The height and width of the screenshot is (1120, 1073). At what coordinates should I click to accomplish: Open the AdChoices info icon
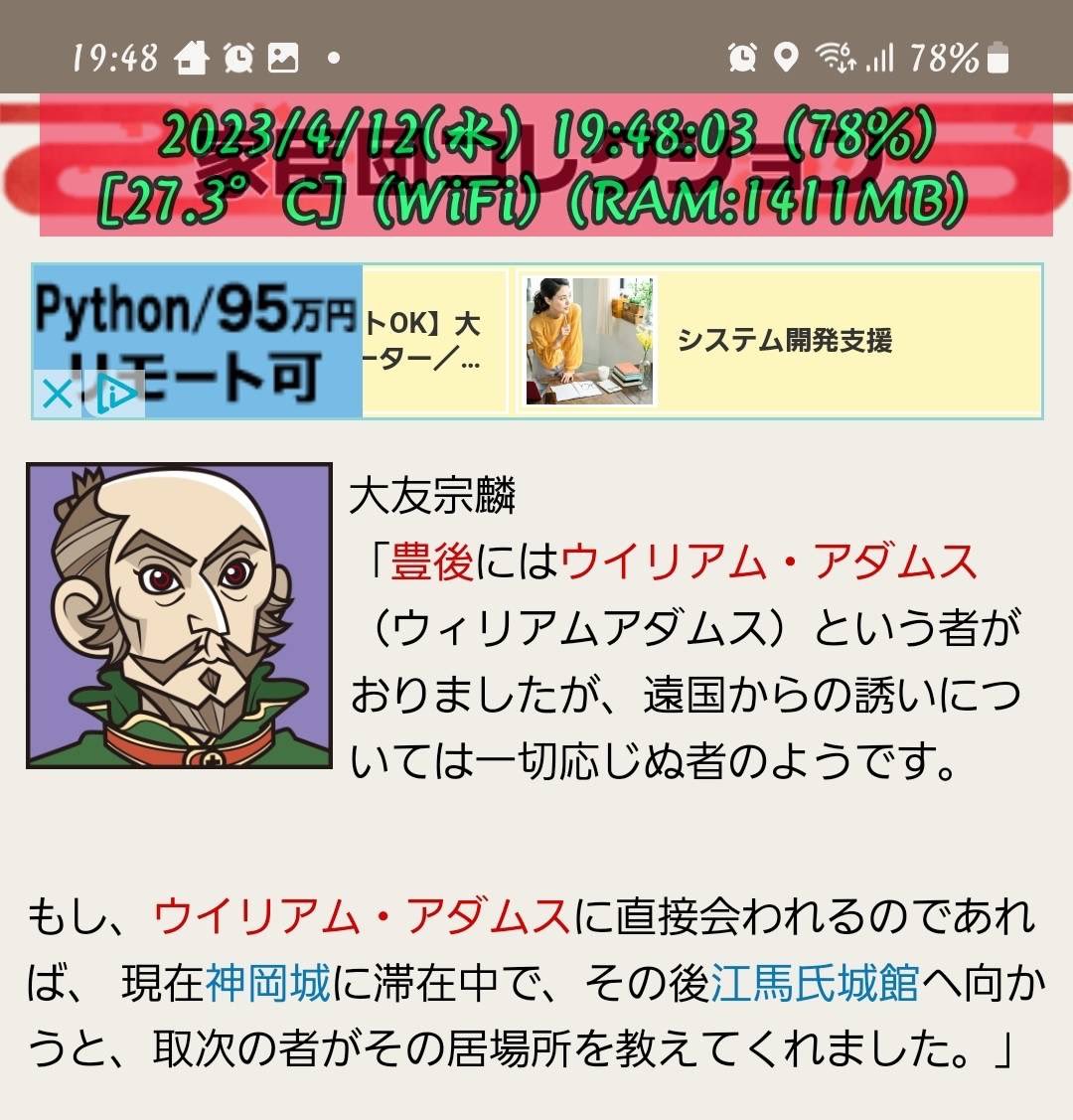pos(117,395)
